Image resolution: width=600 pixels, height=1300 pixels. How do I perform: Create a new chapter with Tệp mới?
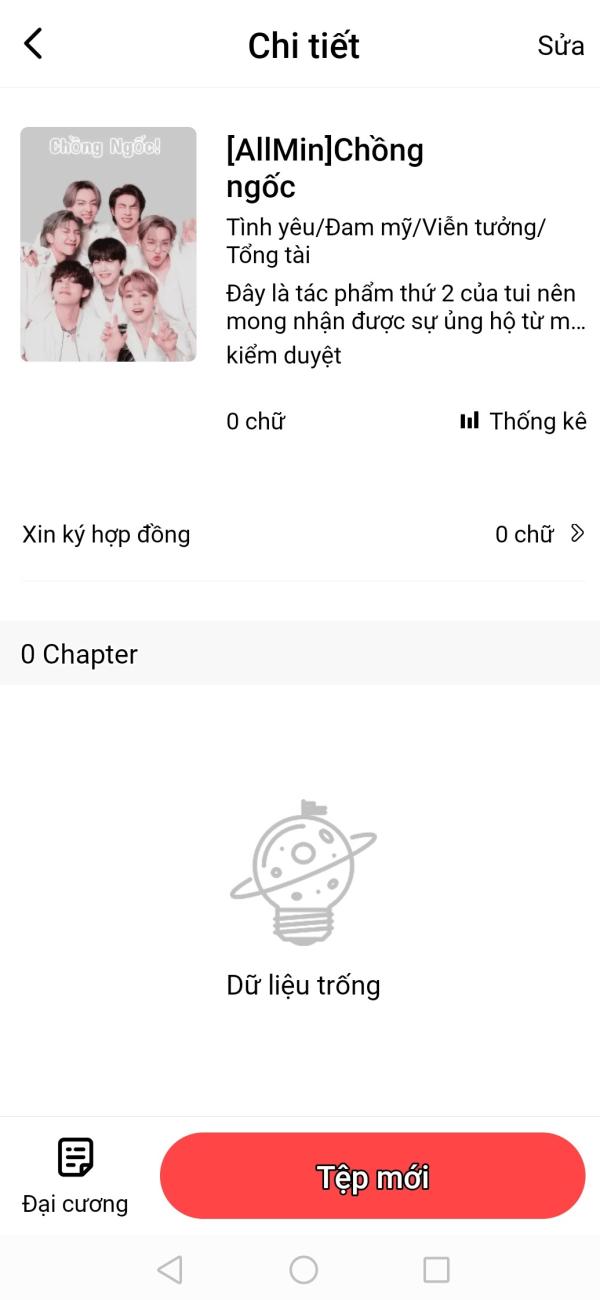(372, 1176)
